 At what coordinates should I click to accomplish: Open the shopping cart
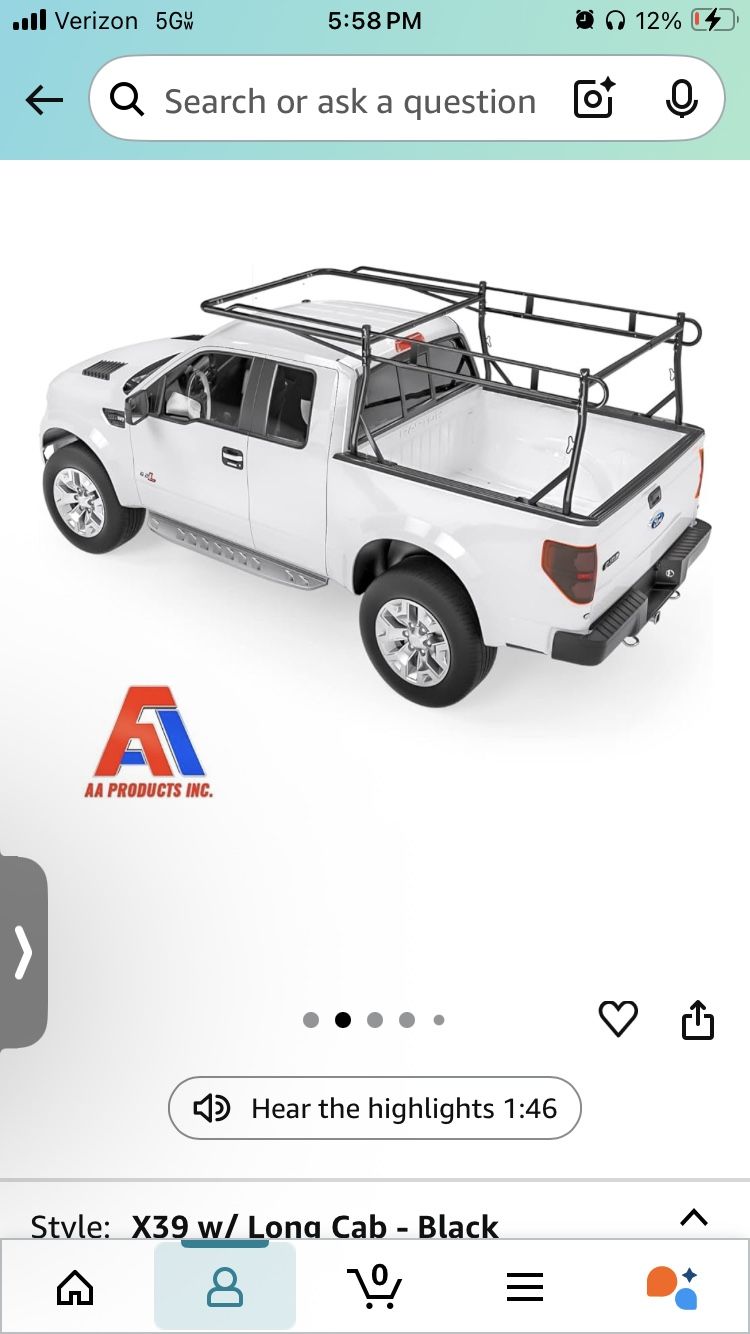[x=375, y=1286]
